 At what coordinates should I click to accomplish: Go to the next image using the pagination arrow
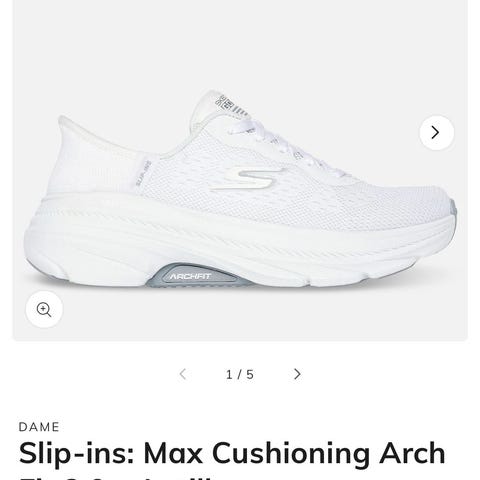[x=297, y=374]
